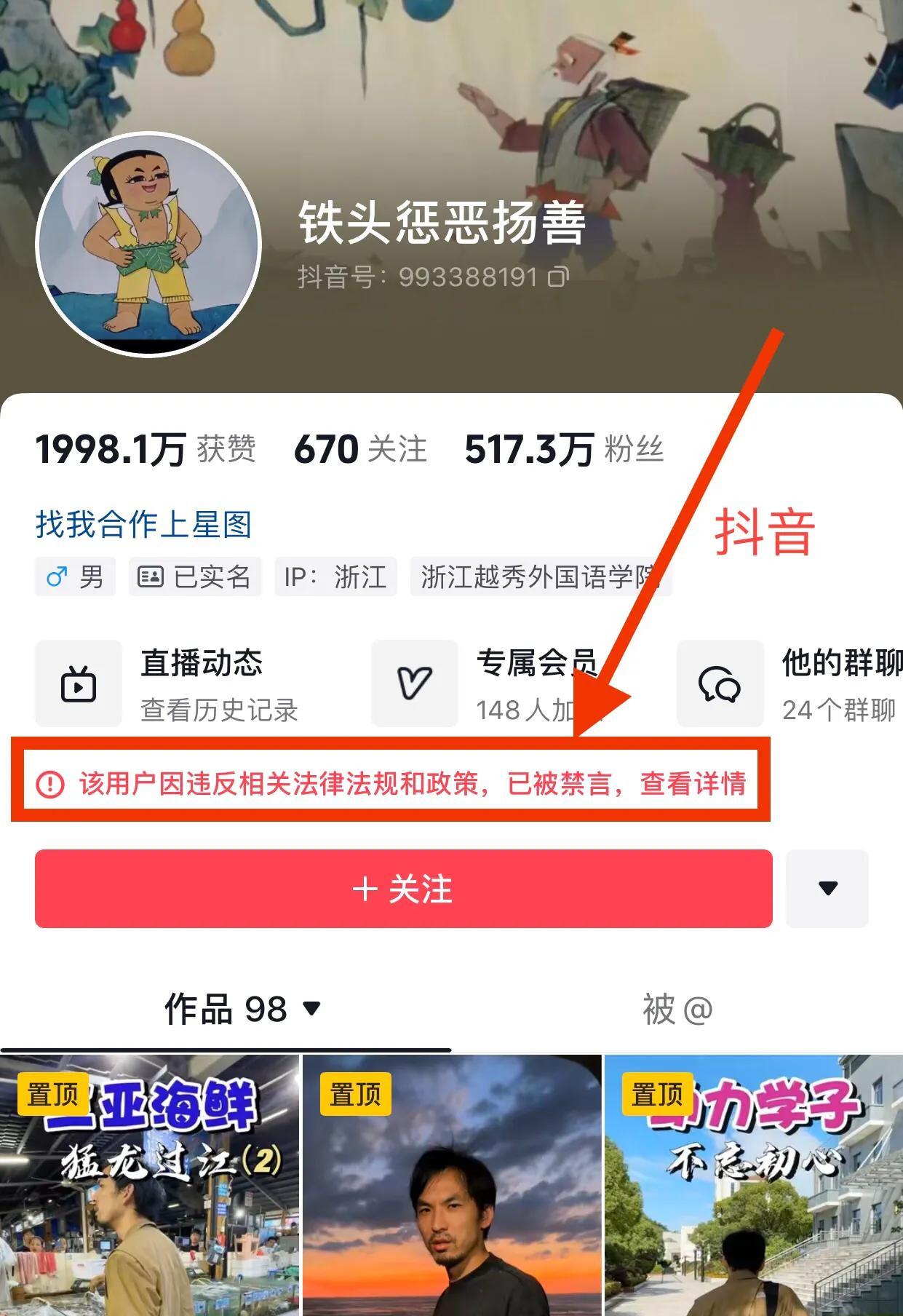This screenshot has width=903, height=1316.
Task: Follow this user with 关注 button
Action: (403, 889)
